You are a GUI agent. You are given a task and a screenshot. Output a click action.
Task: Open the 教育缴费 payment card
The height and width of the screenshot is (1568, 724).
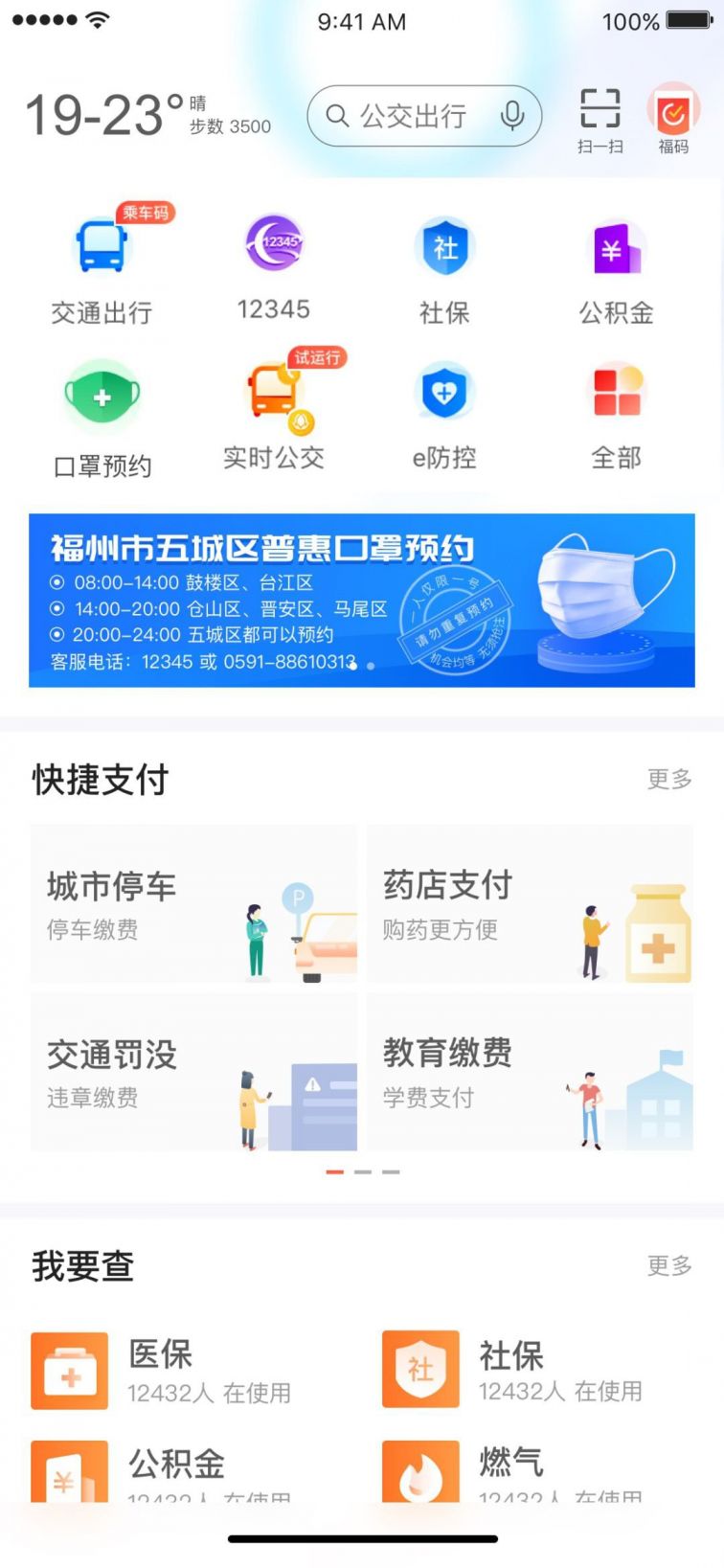(530, 1072)
